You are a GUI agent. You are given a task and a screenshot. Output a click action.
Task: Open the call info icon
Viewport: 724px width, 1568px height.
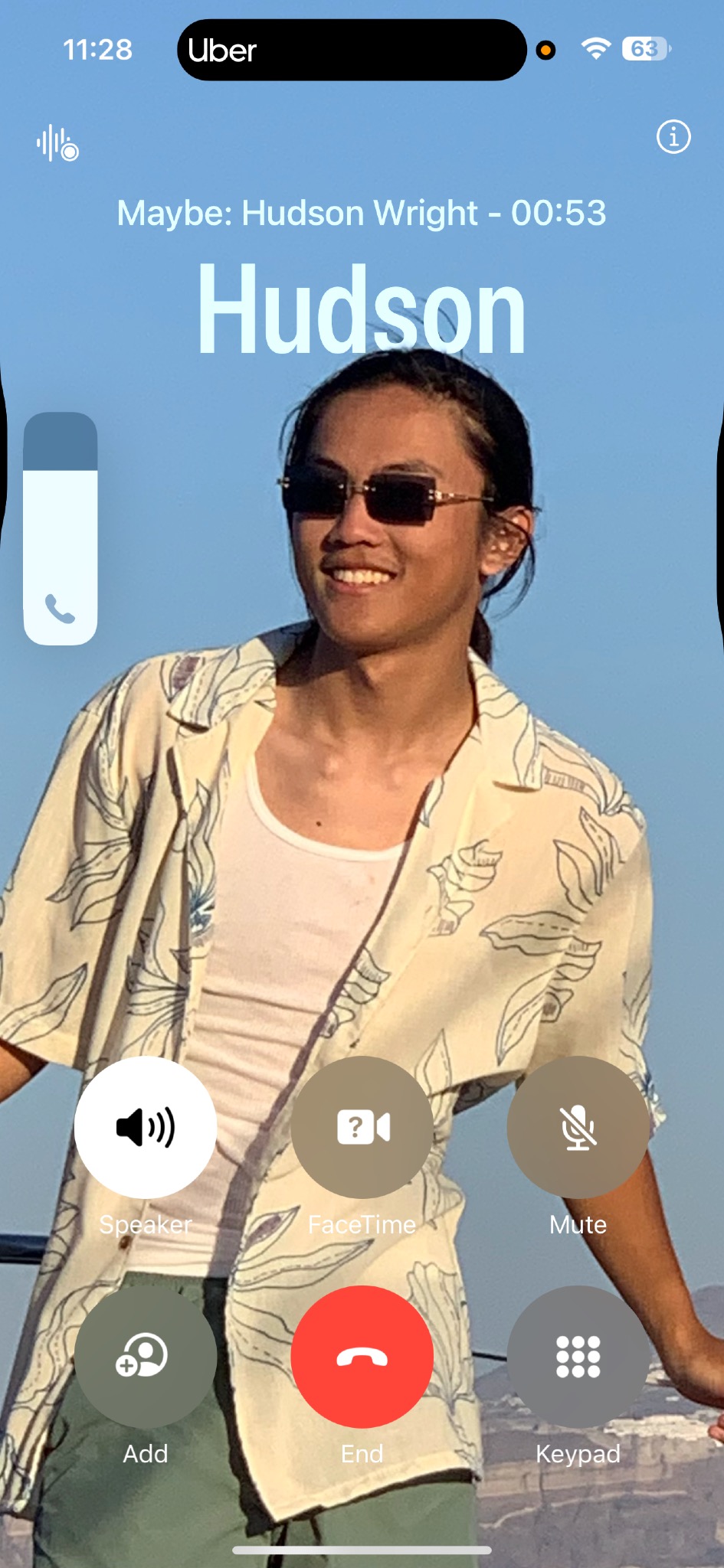(673, 137)
